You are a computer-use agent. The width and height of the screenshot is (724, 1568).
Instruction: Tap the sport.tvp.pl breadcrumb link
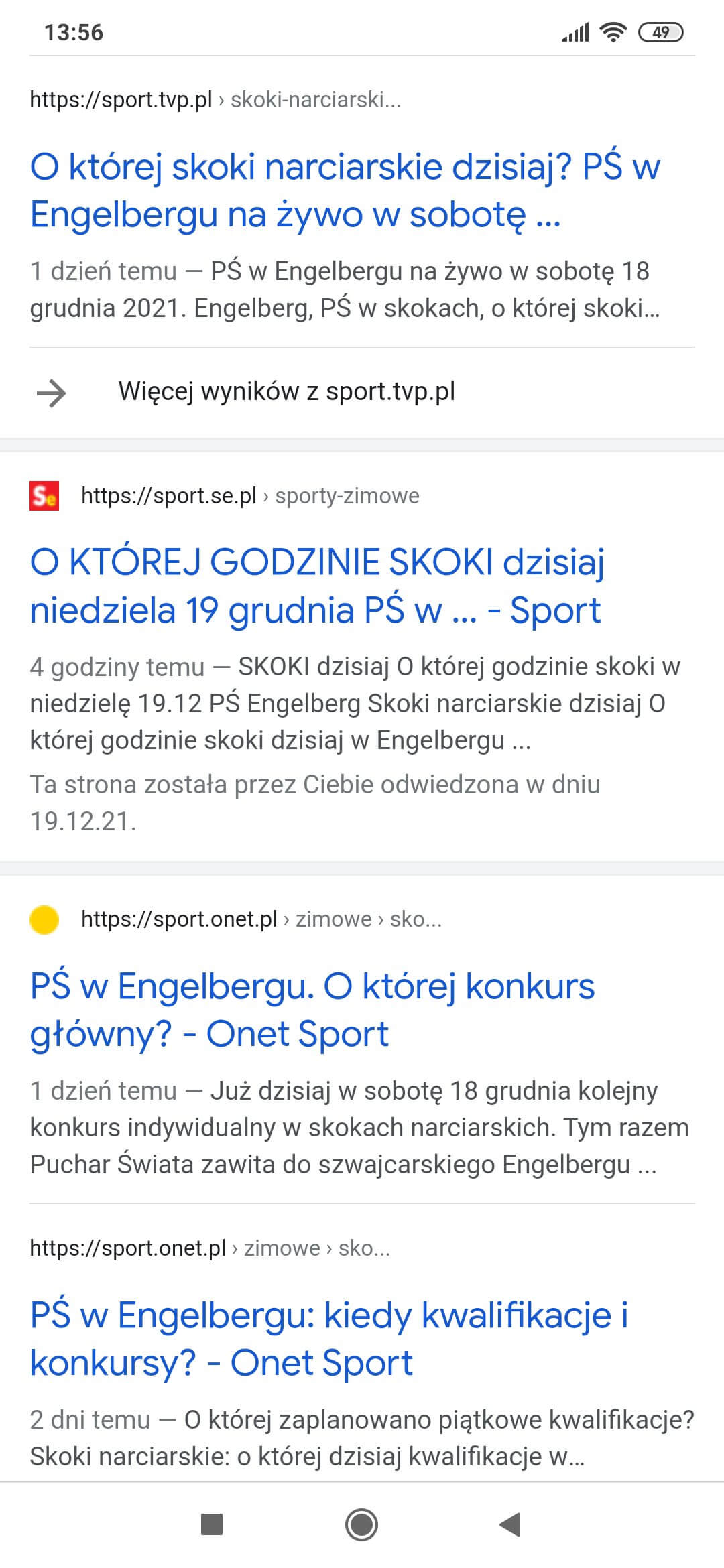[119, 99]
